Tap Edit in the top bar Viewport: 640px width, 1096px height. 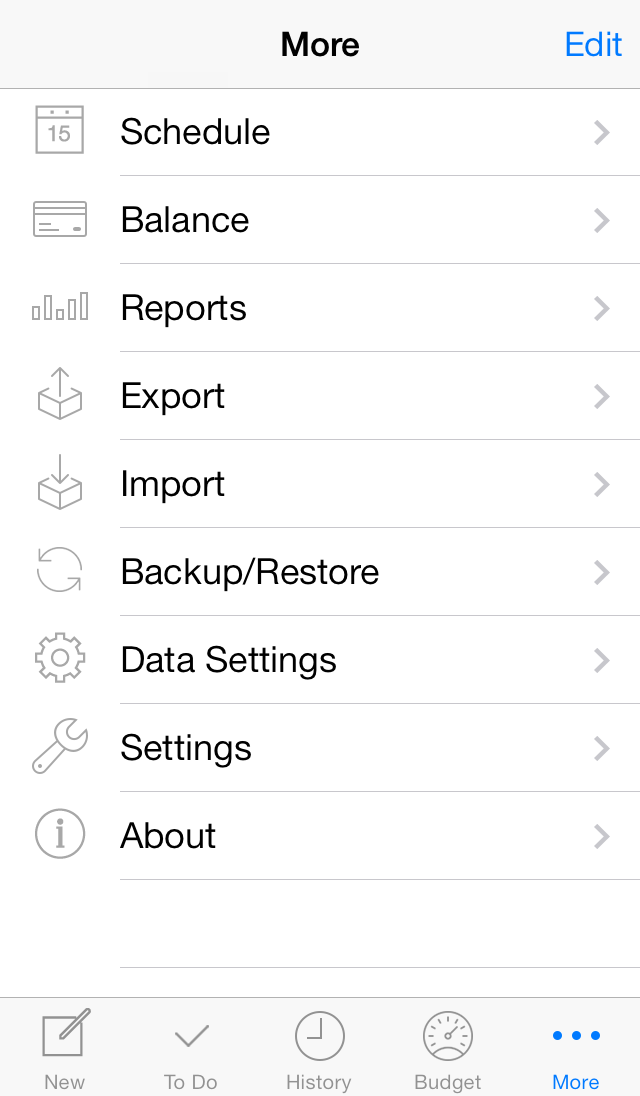click(593, 45)
